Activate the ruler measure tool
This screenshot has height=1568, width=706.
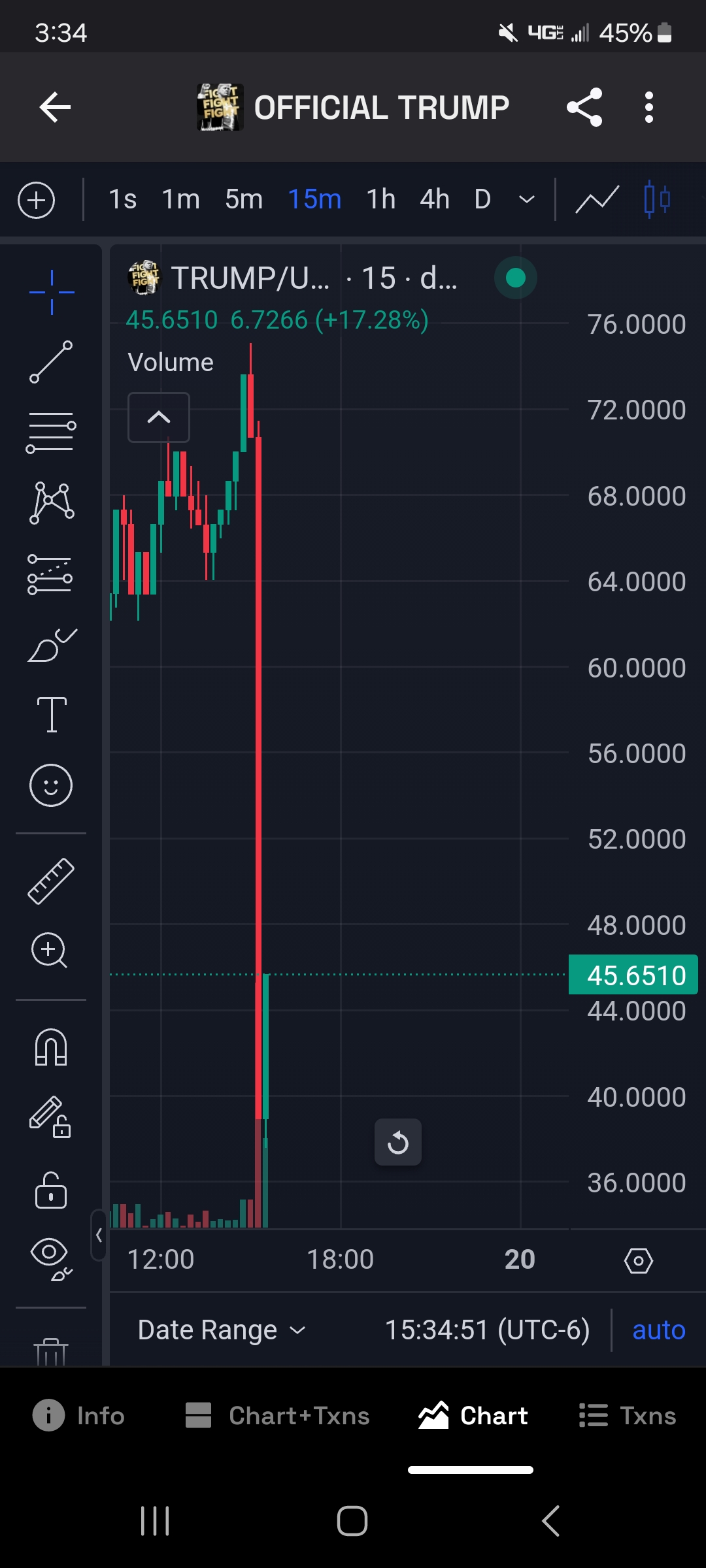(51, 881)
